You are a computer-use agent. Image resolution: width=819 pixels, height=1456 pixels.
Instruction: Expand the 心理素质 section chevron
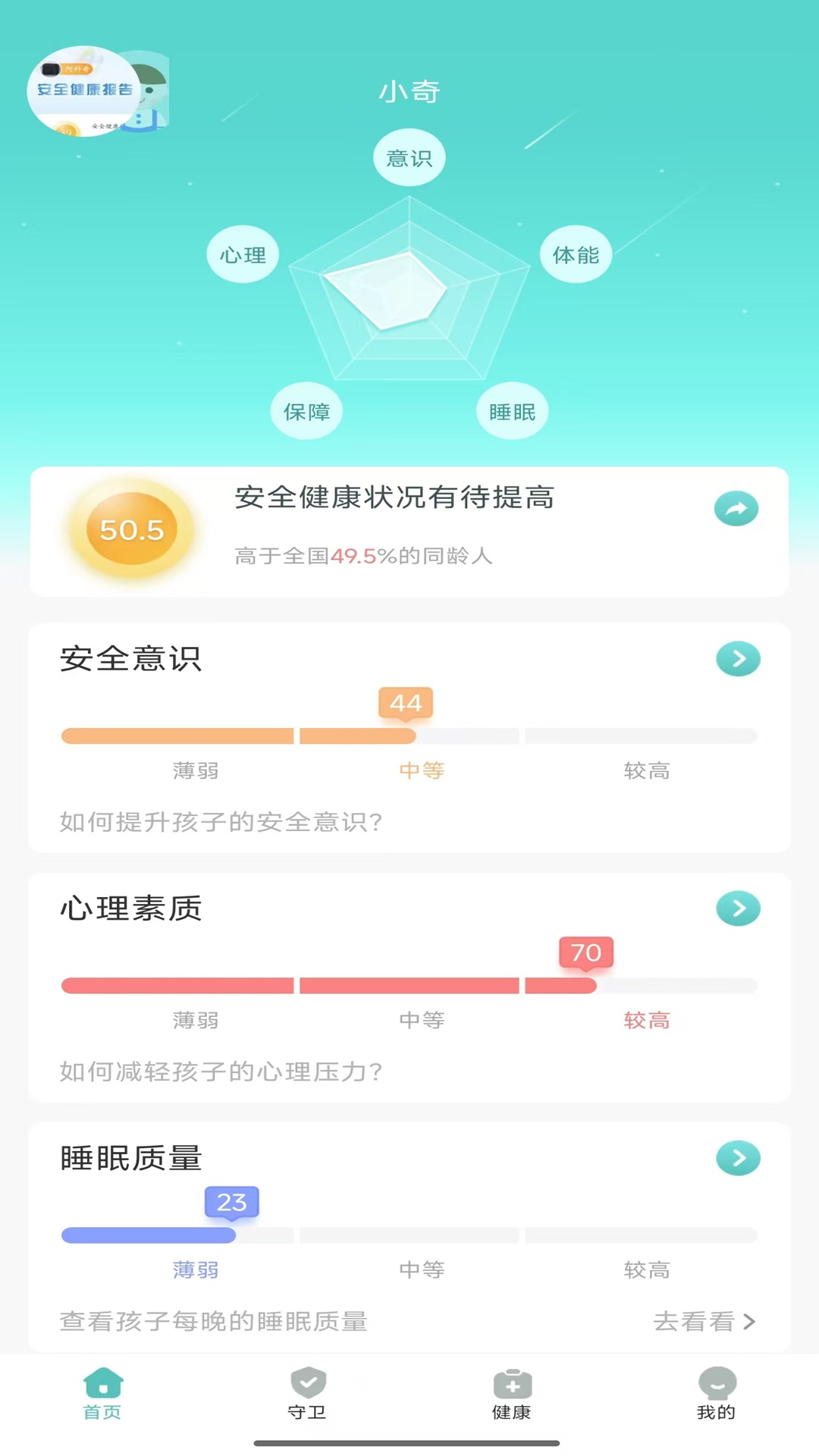[738, 908]
